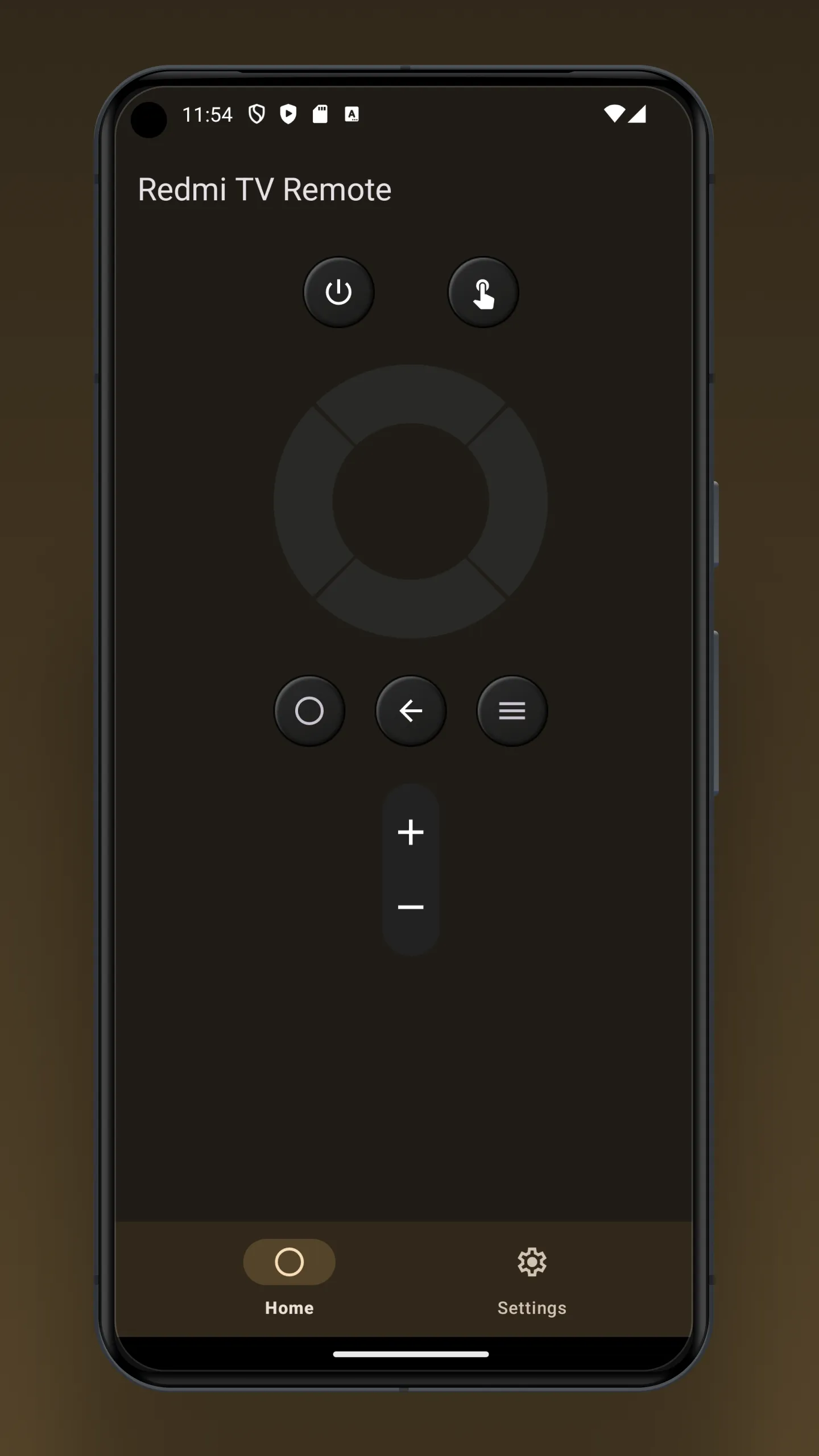Screen dimensions: 819x1456
Task: Open the touchpad mode button
Action: click(x=483, y=292)
